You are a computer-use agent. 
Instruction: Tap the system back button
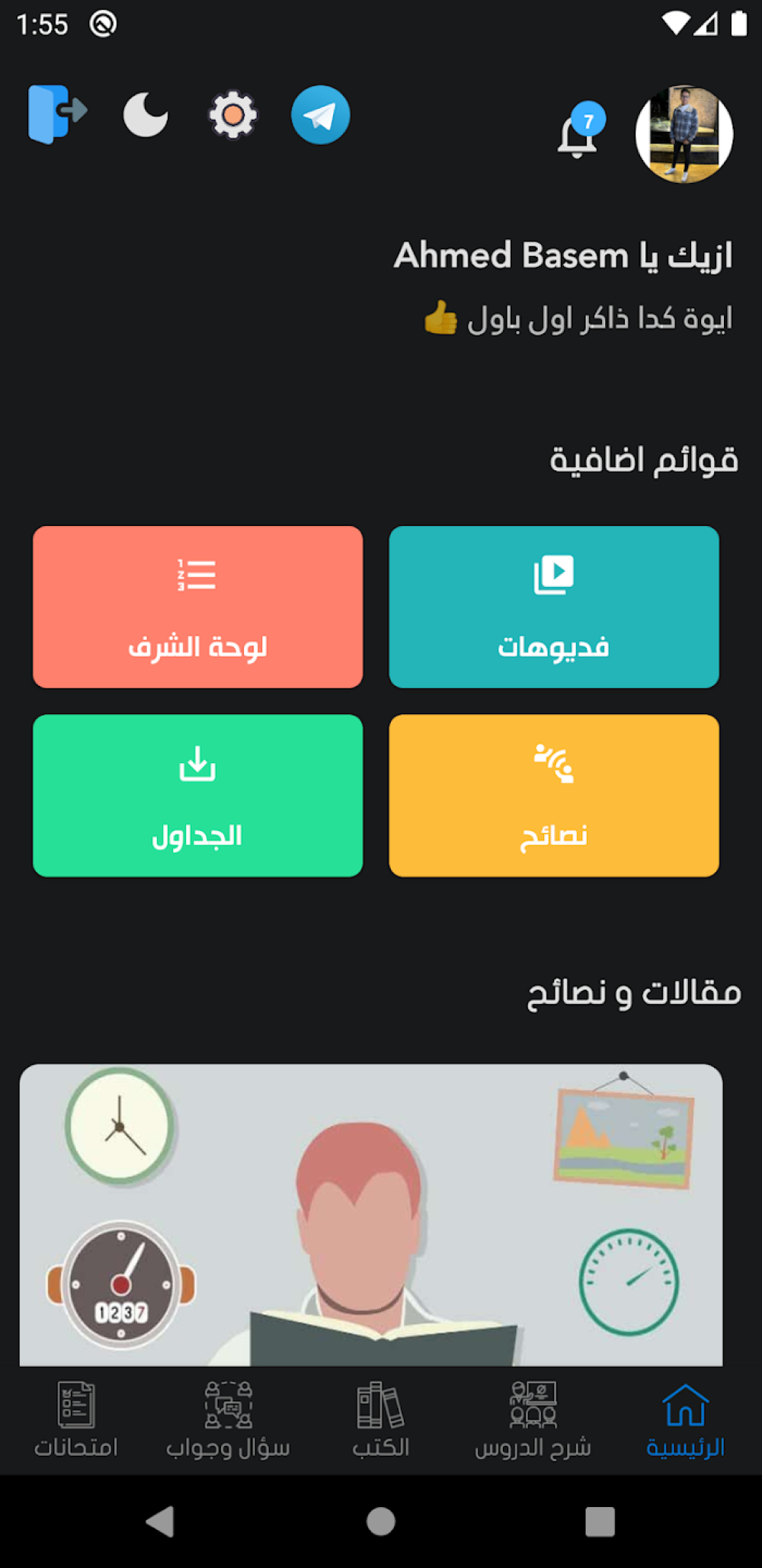click(x=161, y=1522)
